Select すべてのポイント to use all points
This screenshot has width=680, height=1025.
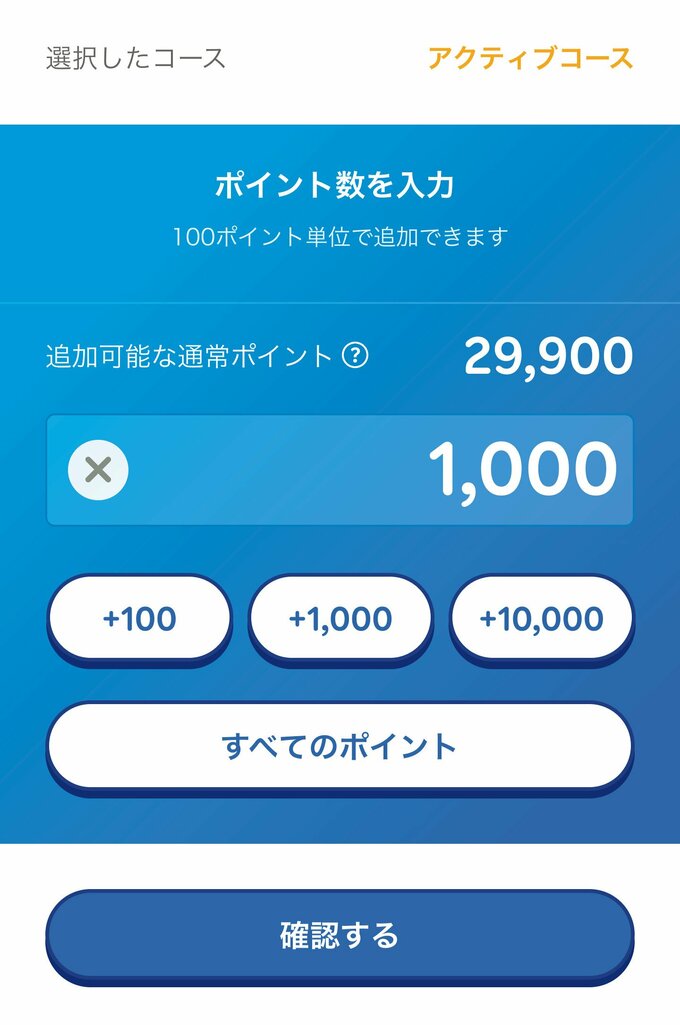pos(340,746)
